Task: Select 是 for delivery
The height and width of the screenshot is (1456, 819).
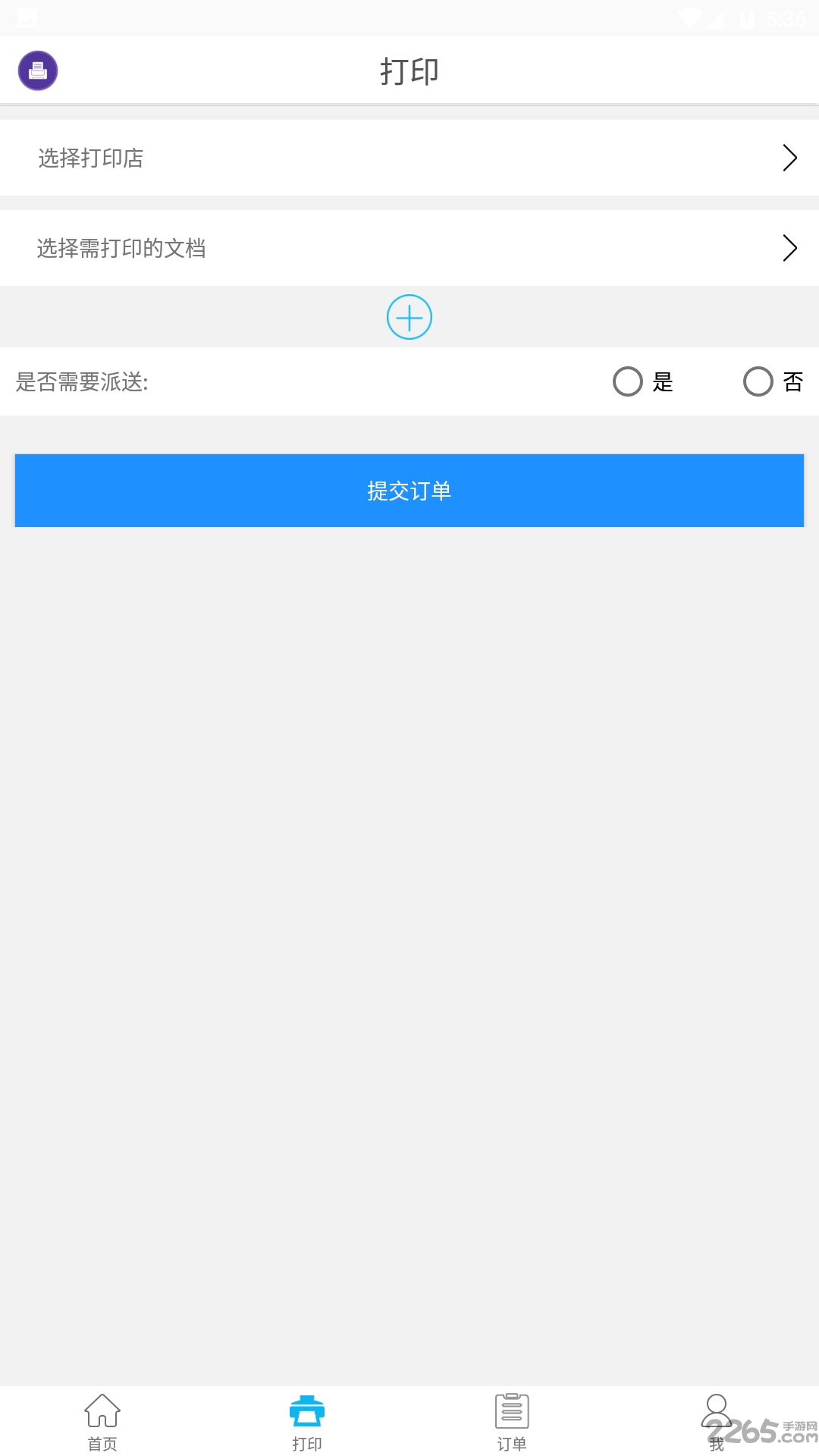Action: coord(643,381)
